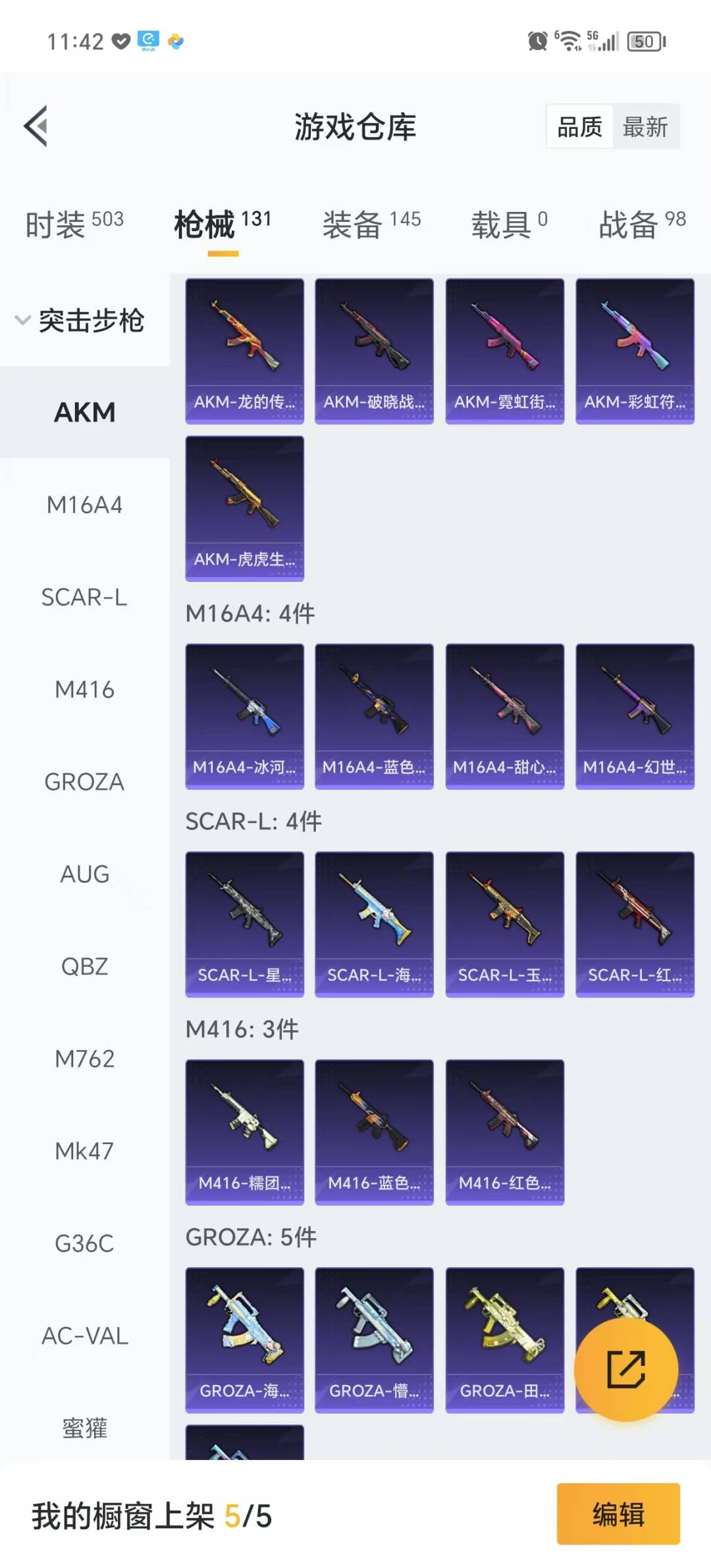Viewport: 711px width, 1568px height.
Task: Select M16A4 in the side list
Action: (84, 505)
